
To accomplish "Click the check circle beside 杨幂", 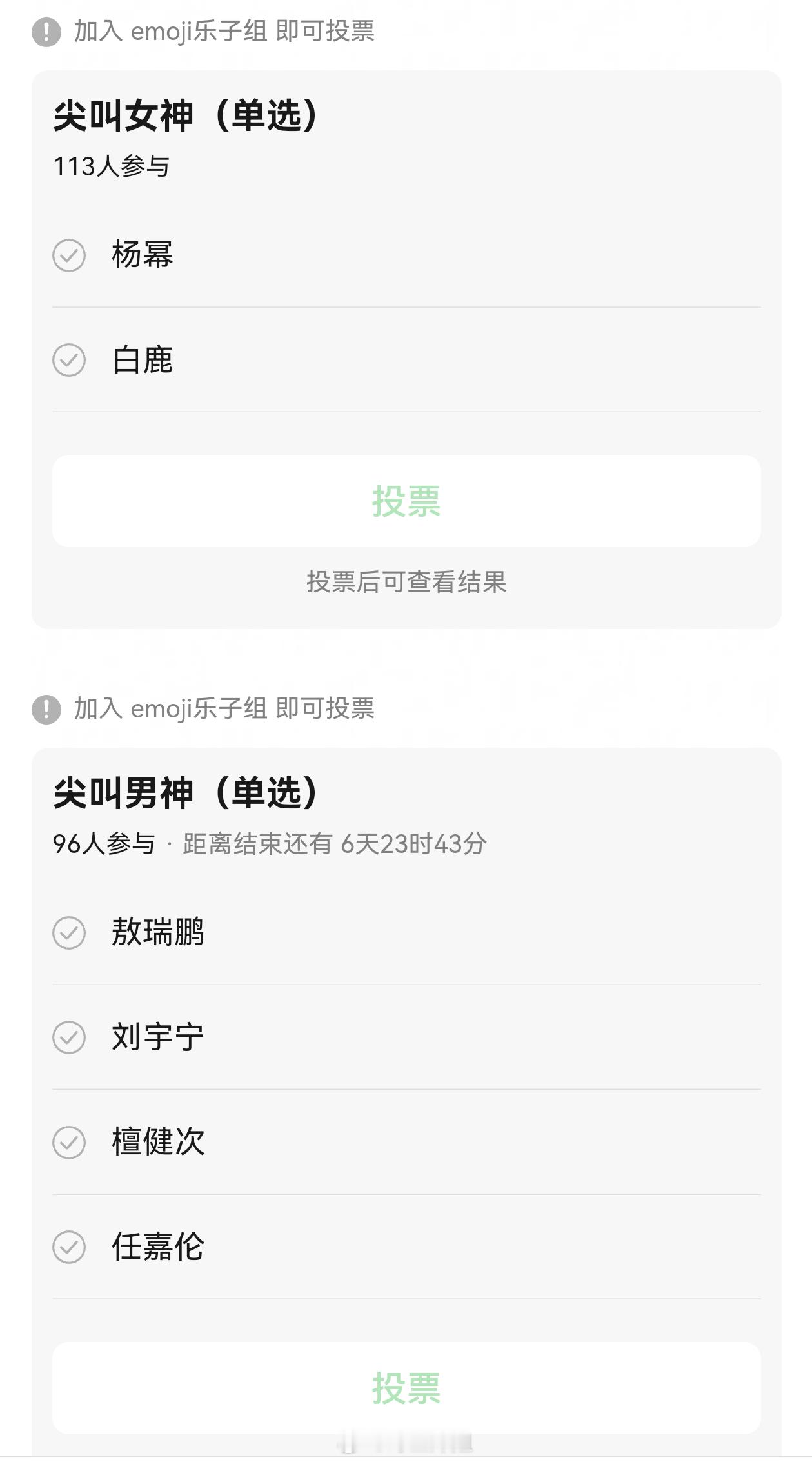I will [x=70, y=257].
